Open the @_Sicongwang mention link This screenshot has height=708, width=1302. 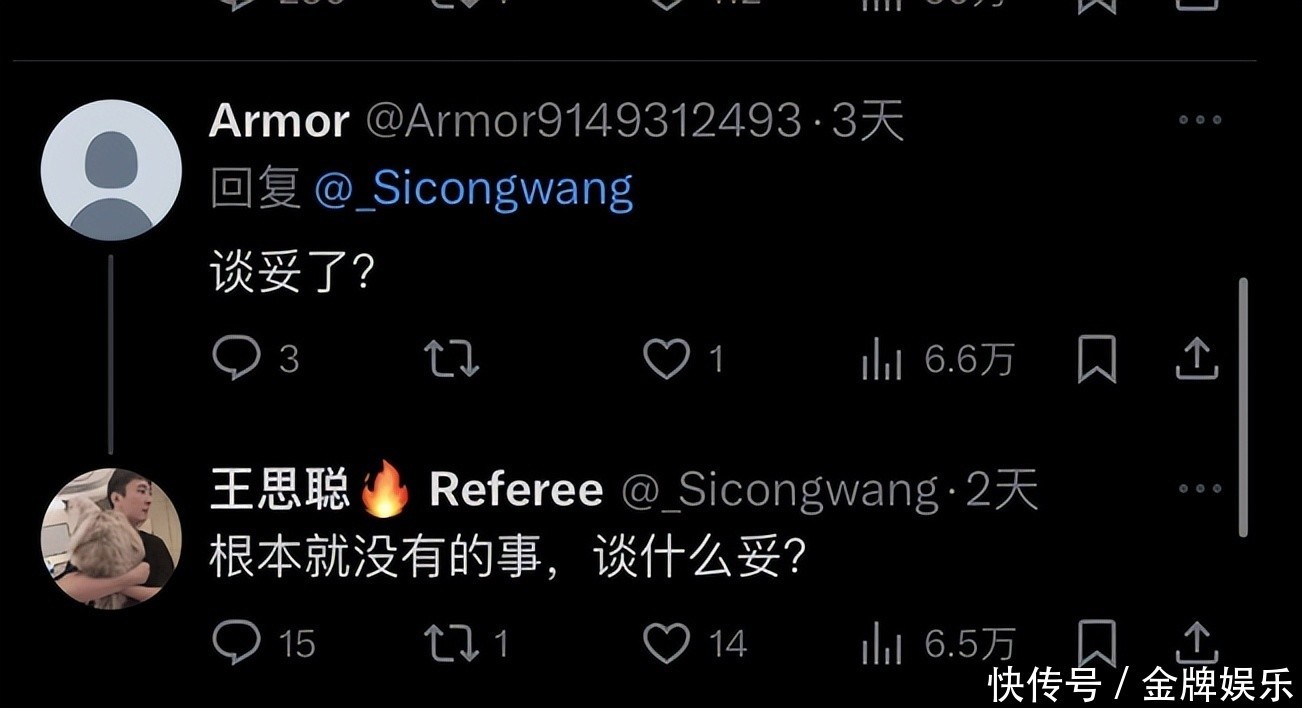[474, 190]
